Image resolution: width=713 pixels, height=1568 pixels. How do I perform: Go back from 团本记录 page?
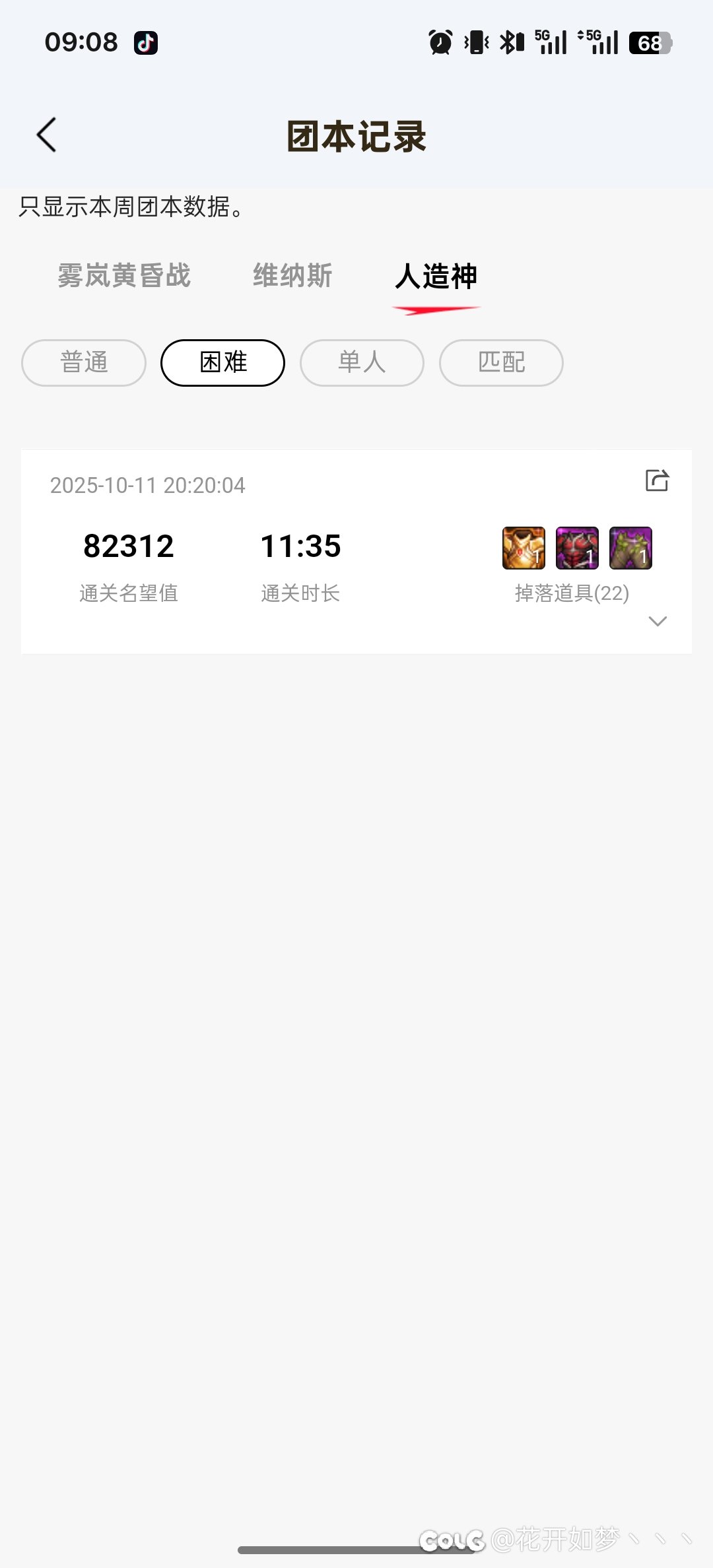(47, 135)
